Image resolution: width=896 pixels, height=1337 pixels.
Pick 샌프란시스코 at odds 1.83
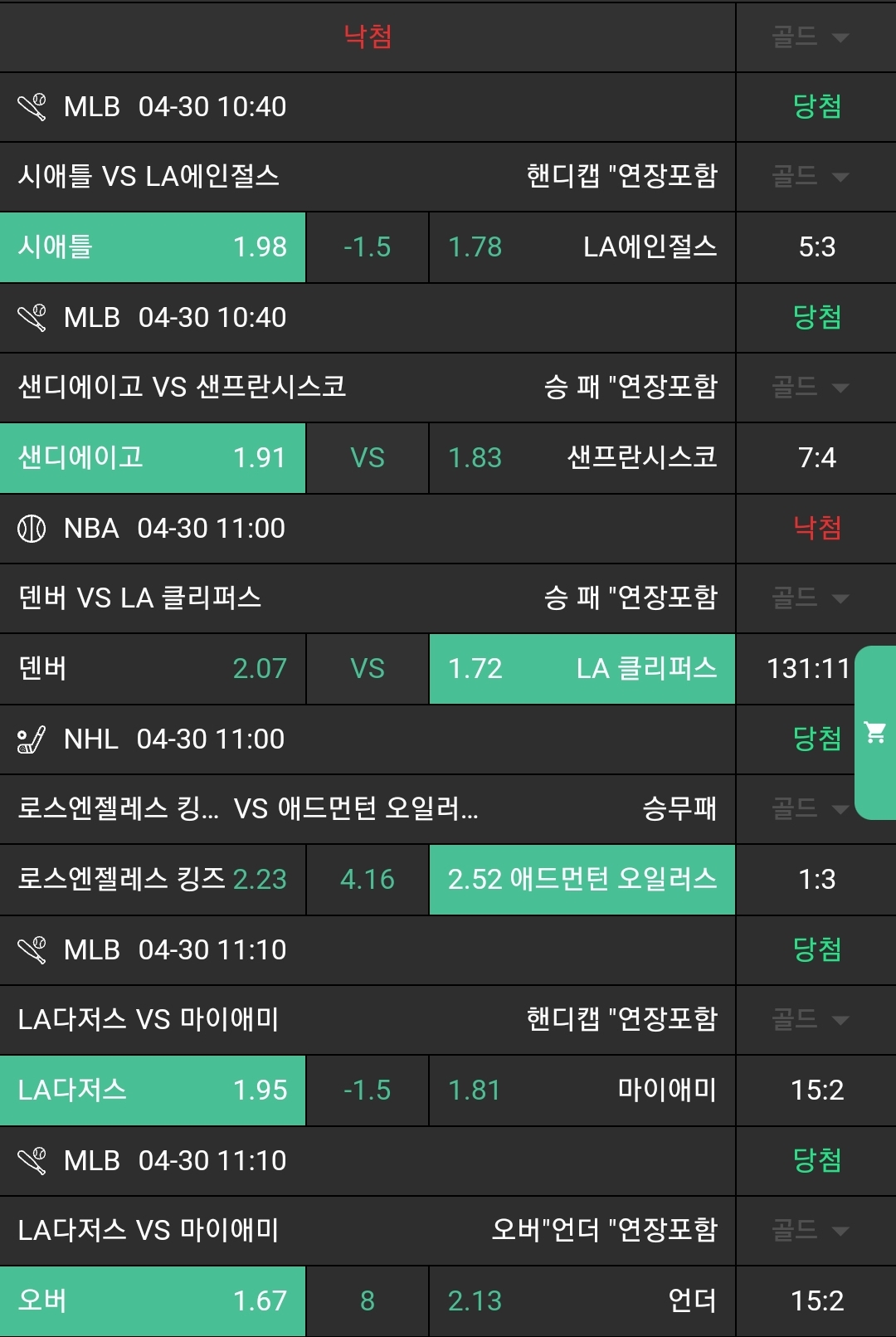[x=582, y=458]
